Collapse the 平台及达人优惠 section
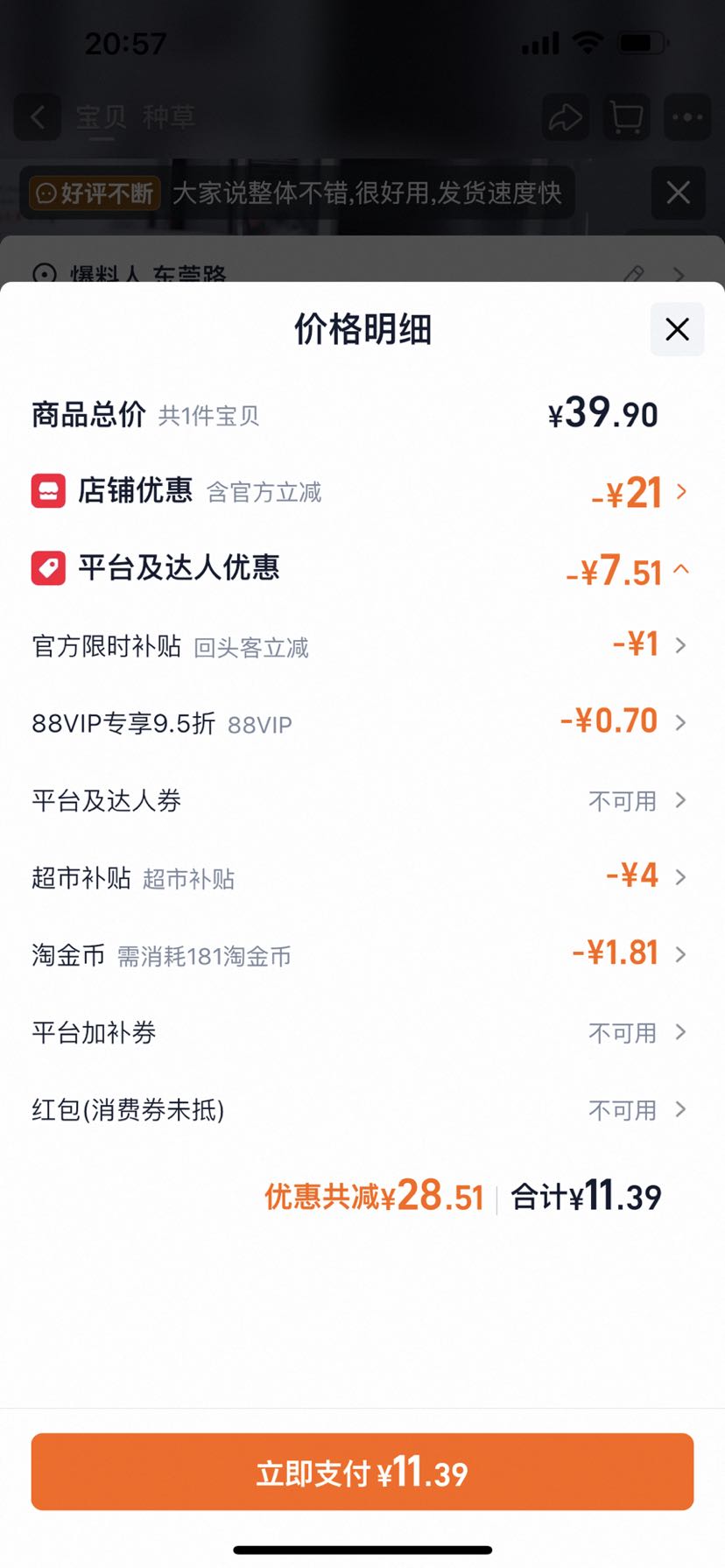 click(x=362, y=569)
